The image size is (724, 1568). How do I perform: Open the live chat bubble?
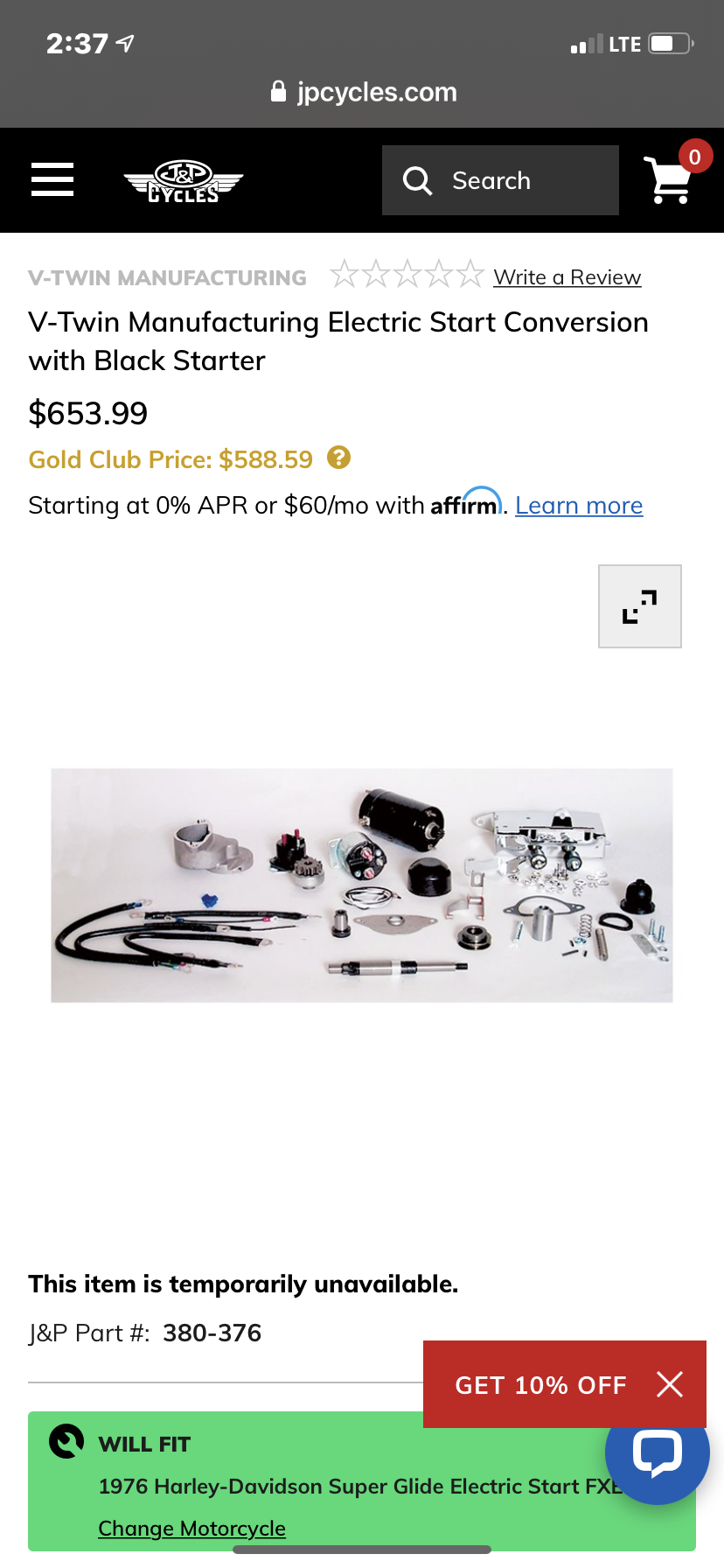coord(658,1454)
